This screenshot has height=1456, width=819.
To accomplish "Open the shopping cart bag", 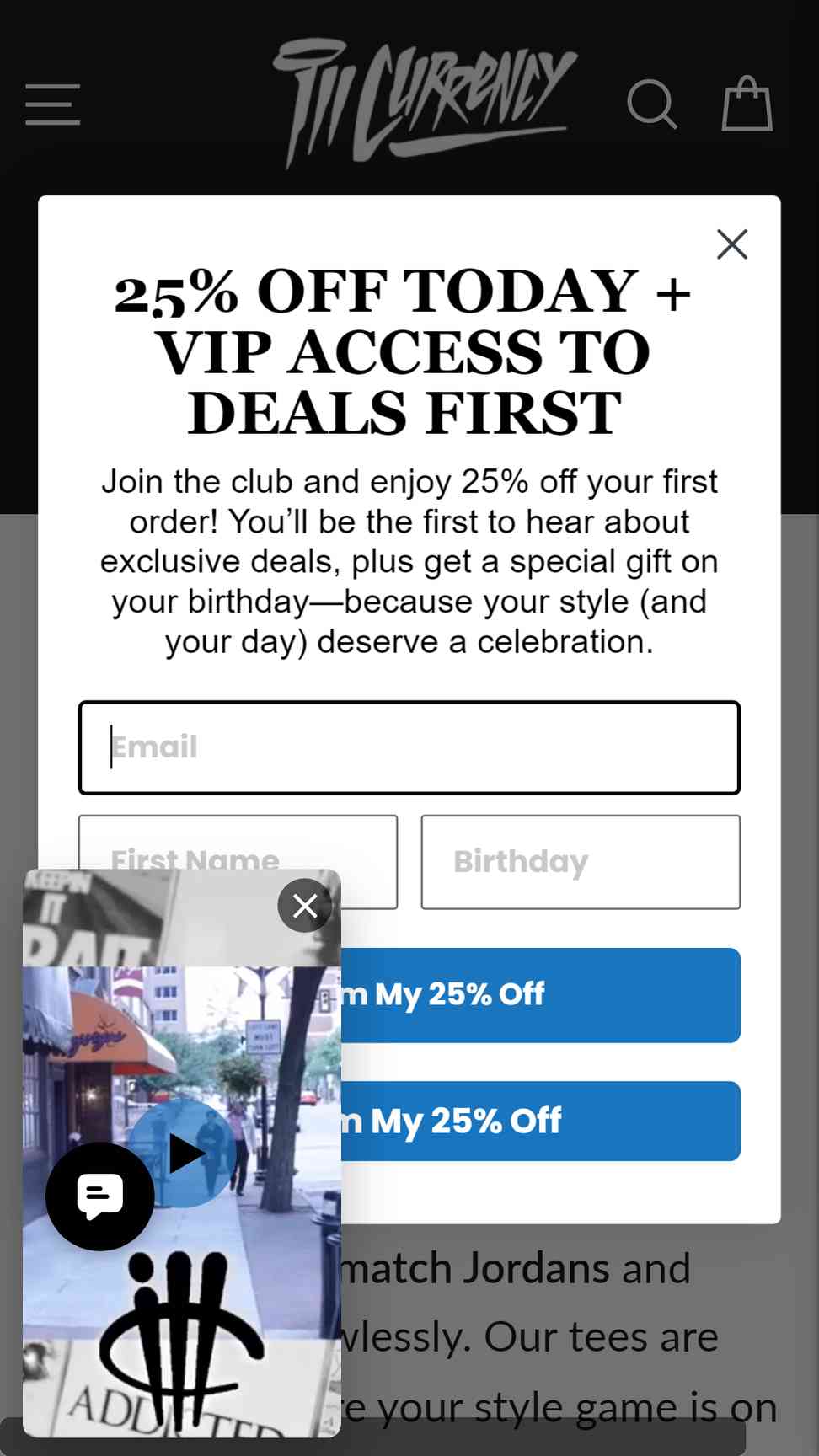I will point(747,104).
